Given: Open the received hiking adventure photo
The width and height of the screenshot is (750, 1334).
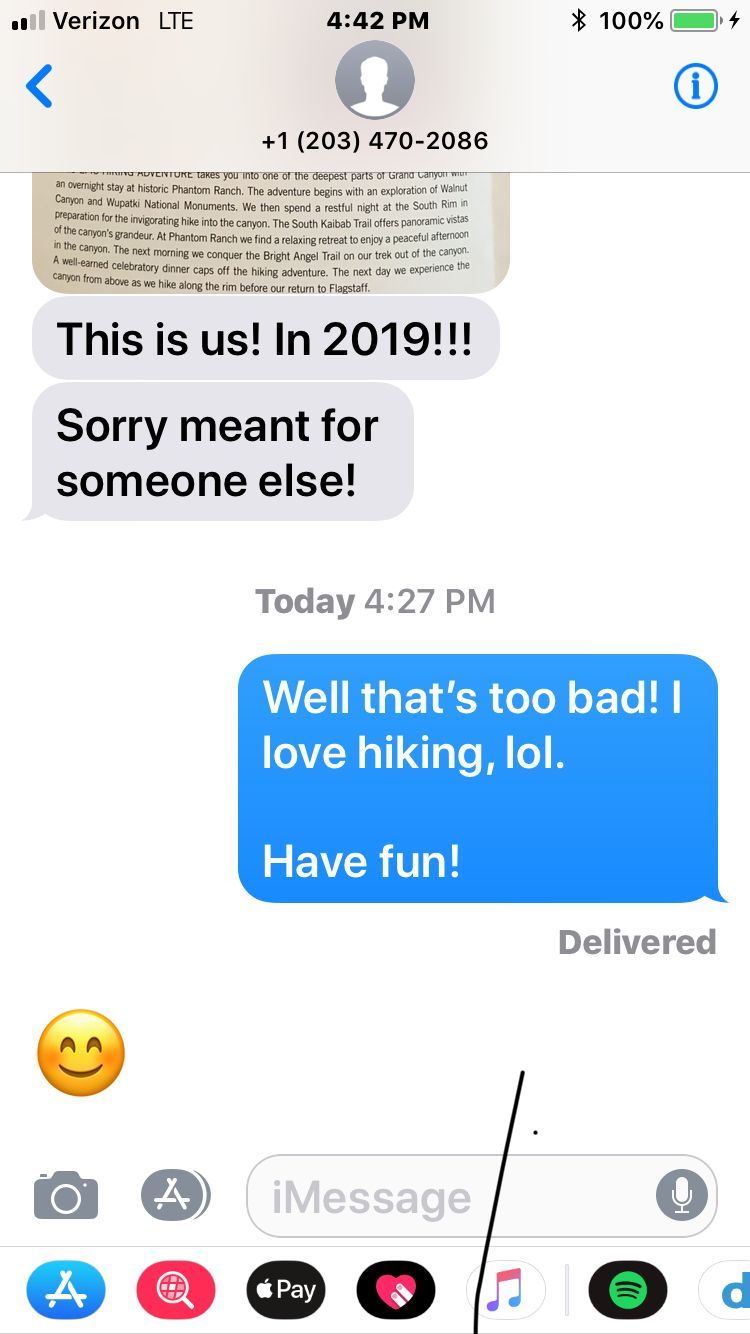Looking at the screenshot, I should pyautogui.click(x=270, y=232).
